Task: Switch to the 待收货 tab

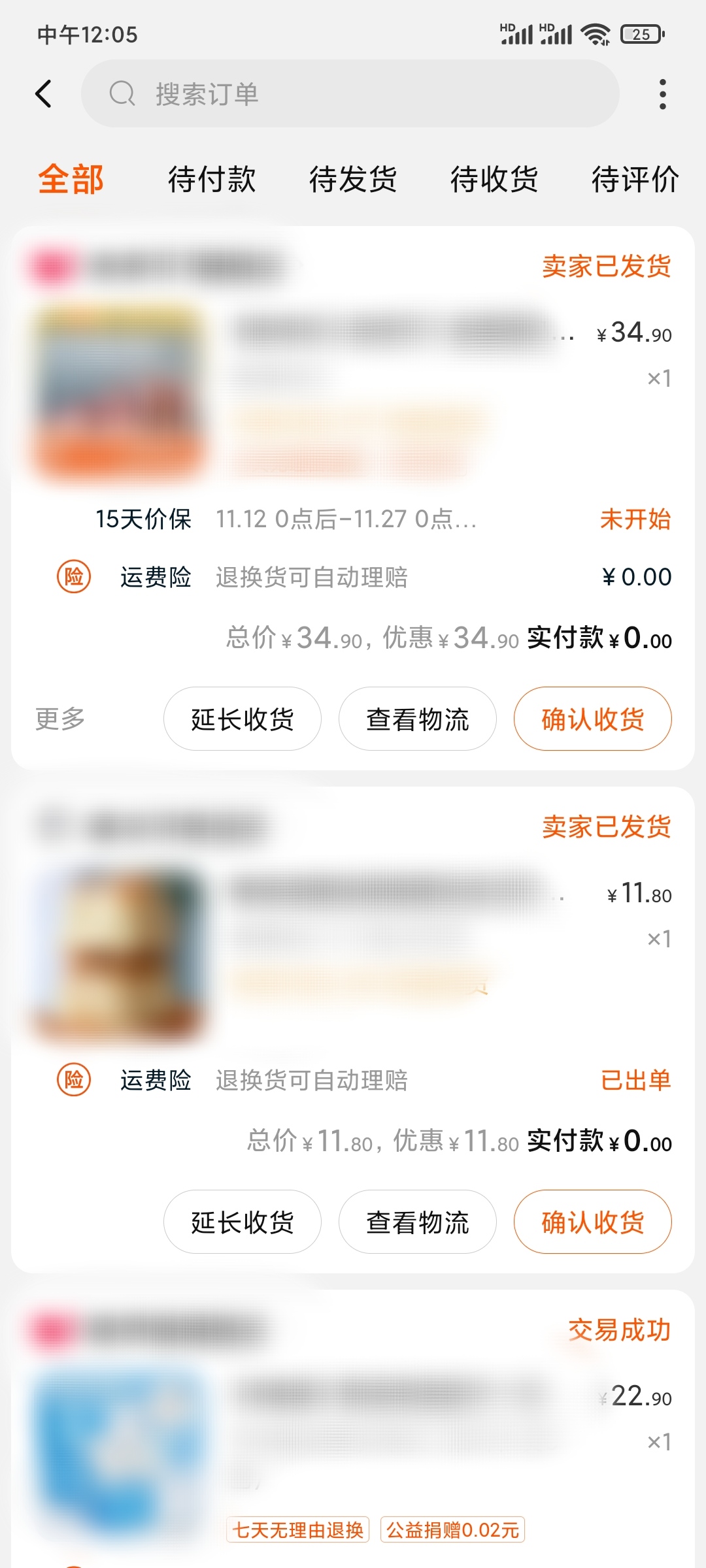Action: (494, 179)
